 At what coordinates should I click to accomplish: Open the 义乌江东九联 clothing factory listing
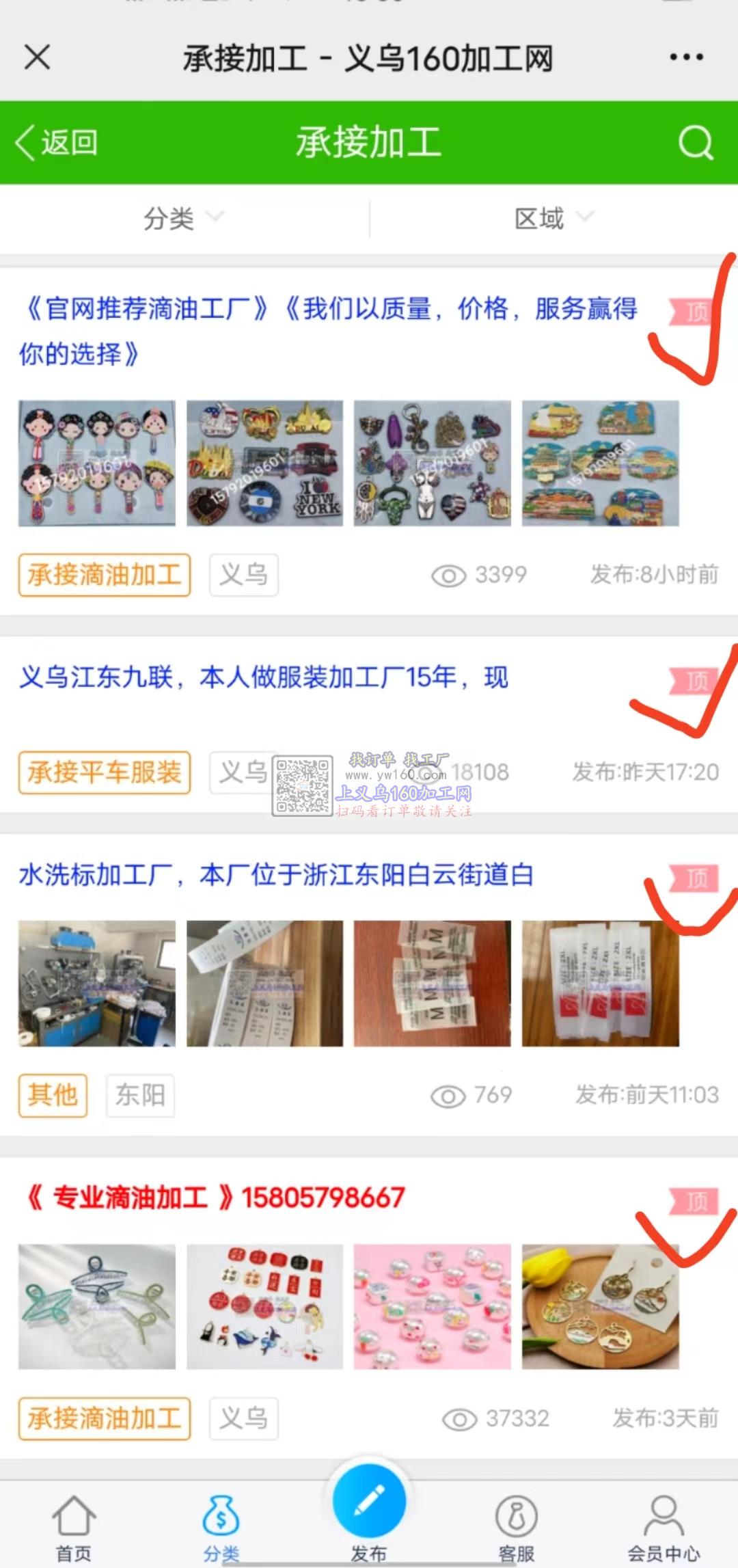pos(264,678)
